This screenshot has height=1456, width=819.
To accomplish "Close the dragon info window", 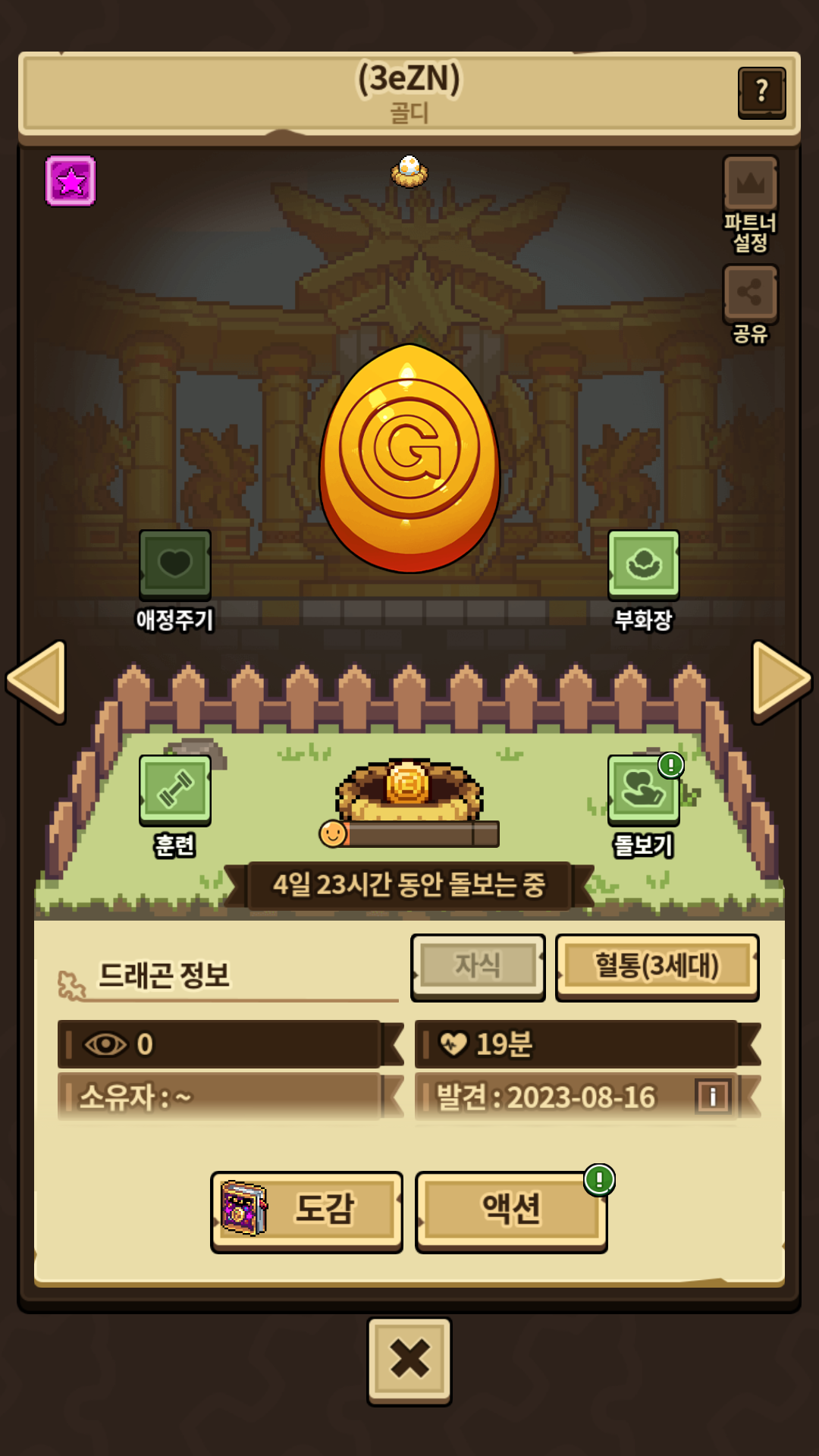I will (409, 1360).
